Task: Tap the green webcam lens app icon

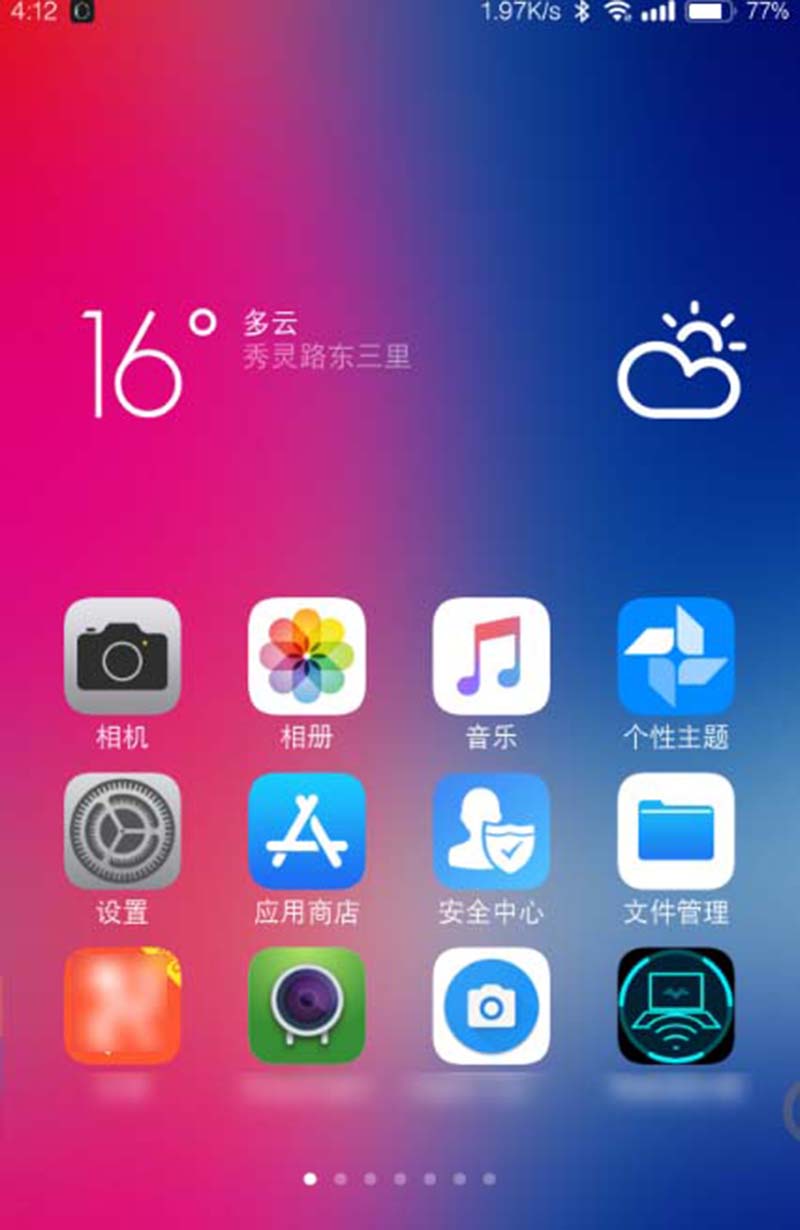Action: [306, 1006]
